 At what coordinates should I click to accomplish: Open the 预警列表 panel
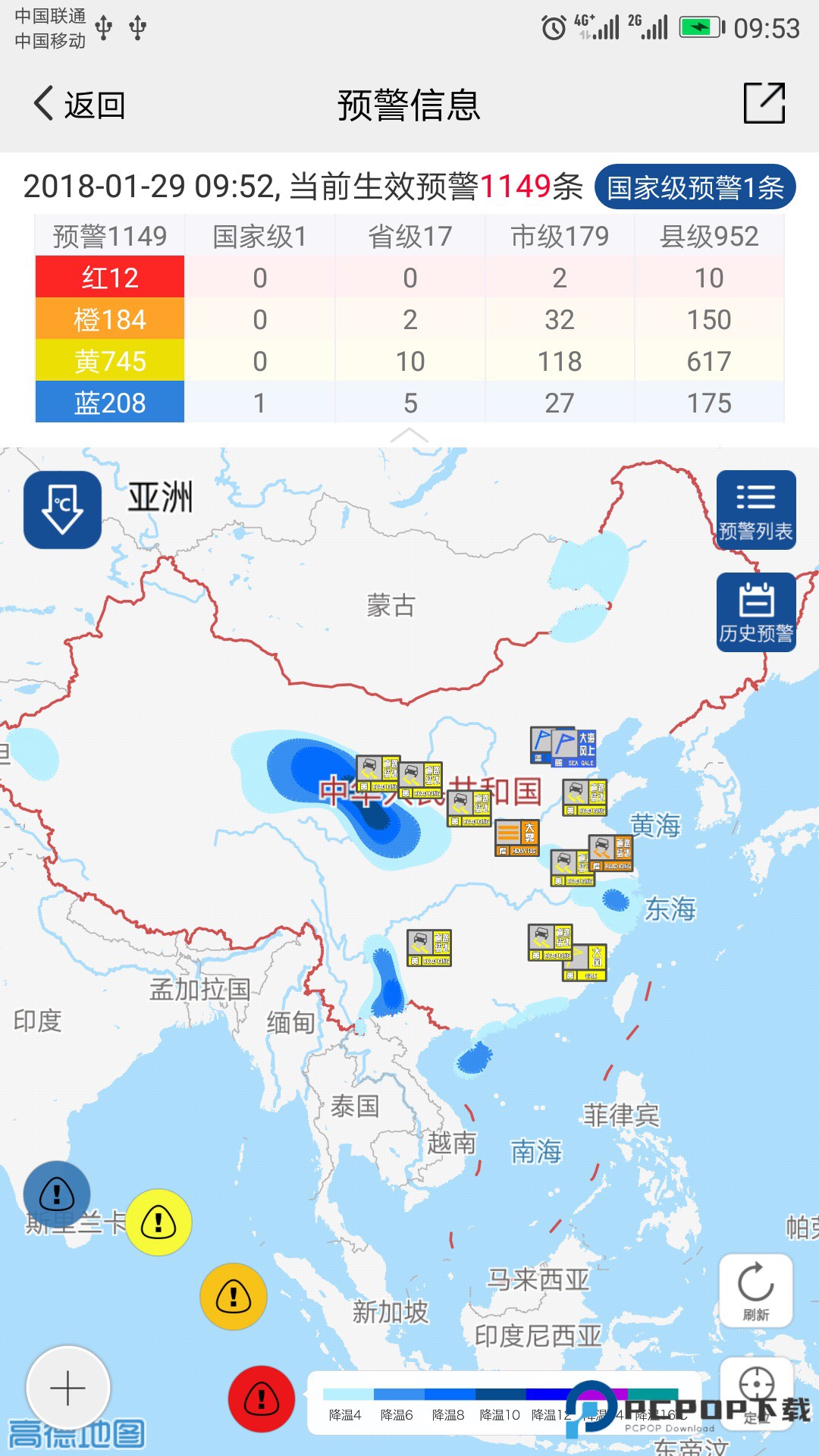755,508
